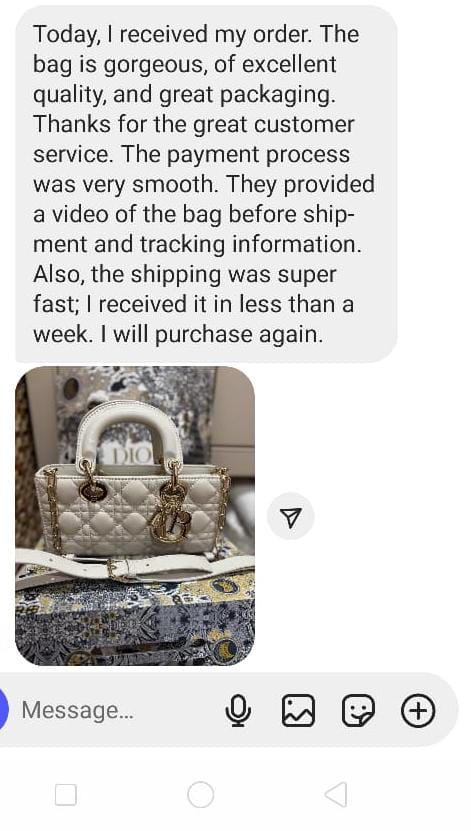Open the gallery image picker
471x831 pixels.
pos(298,710)
